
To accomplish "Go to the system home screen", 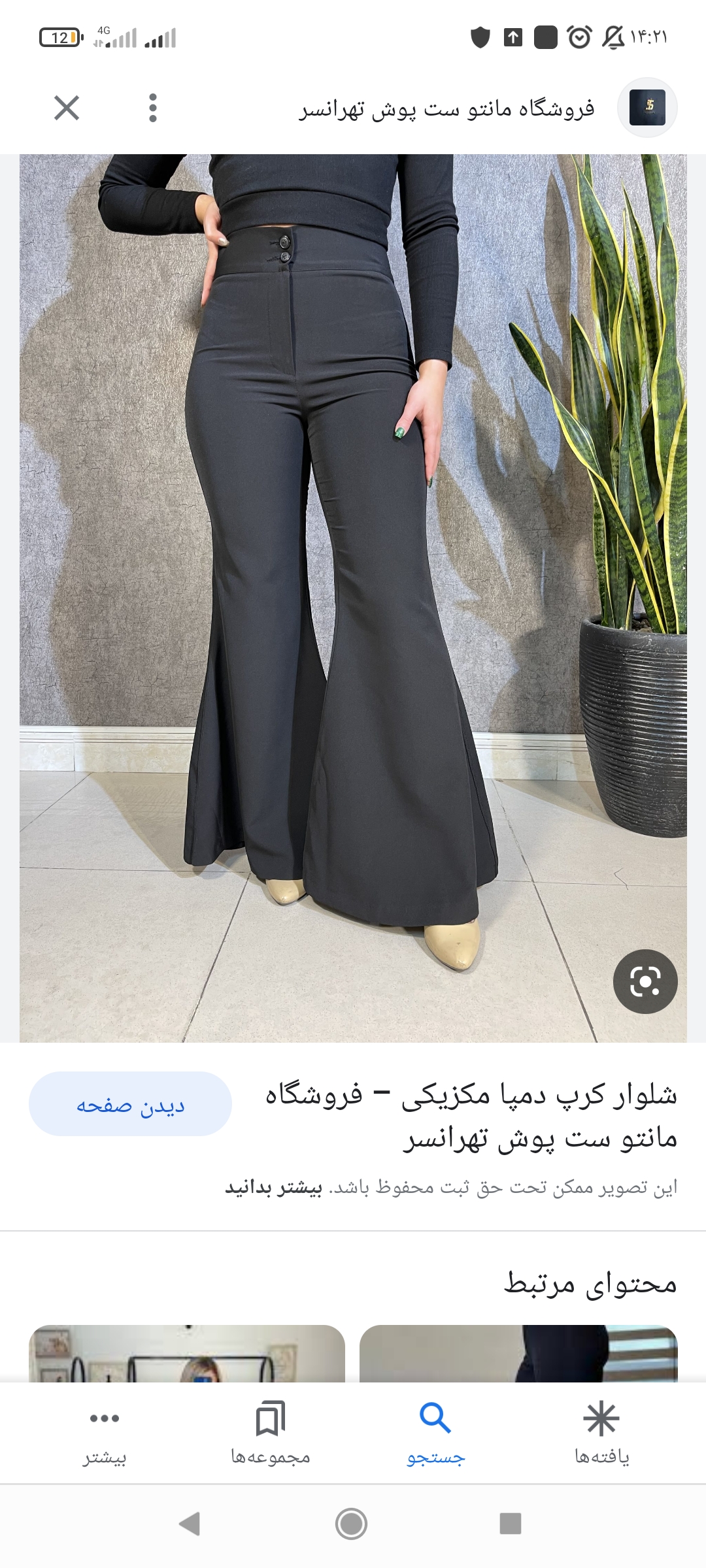I will coord(351,1524).
